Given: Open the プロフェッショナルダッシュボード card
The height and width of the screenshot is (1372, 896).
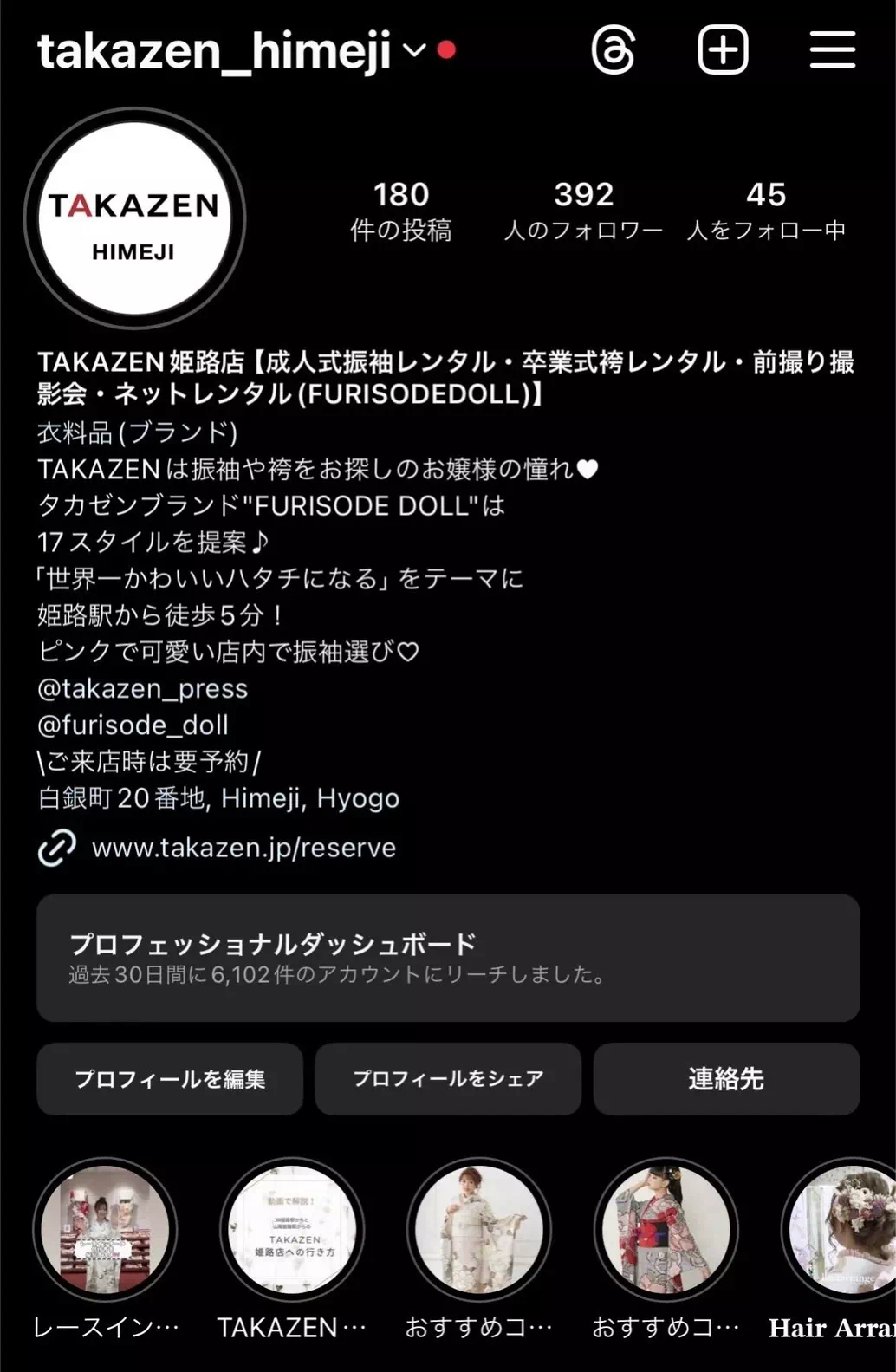Looking at the screenshot, I should tap(448, 958).
